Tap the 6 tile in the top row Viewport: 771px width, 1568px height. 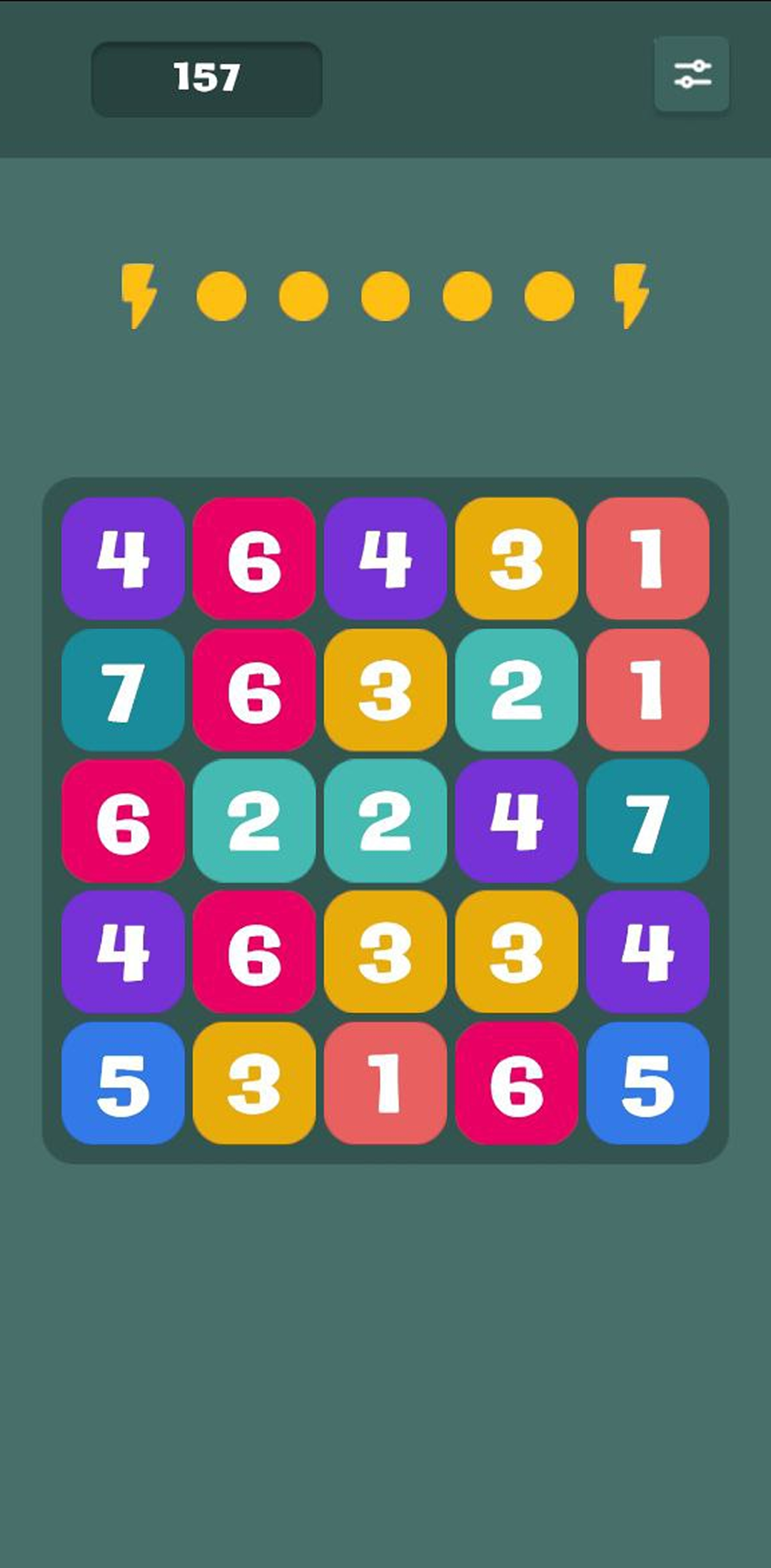(254, 558)
